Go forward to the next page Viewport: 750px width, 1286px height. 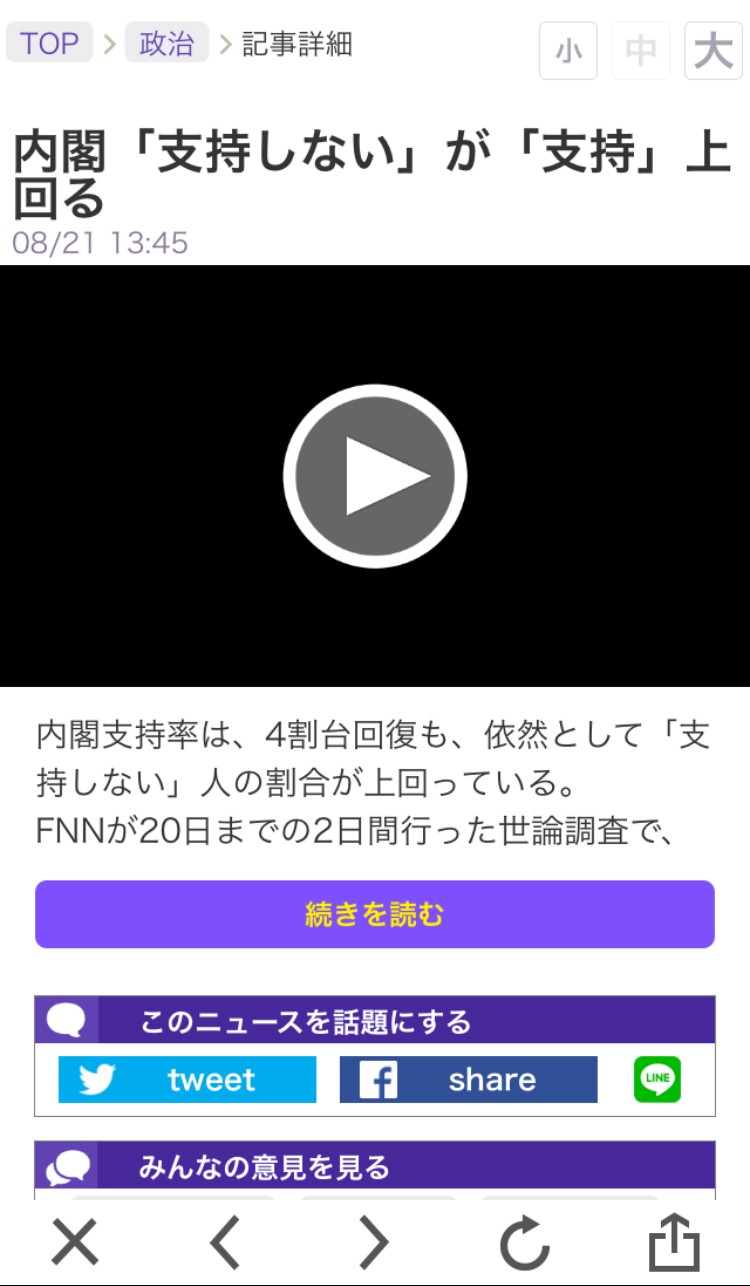pos(374,1243)
